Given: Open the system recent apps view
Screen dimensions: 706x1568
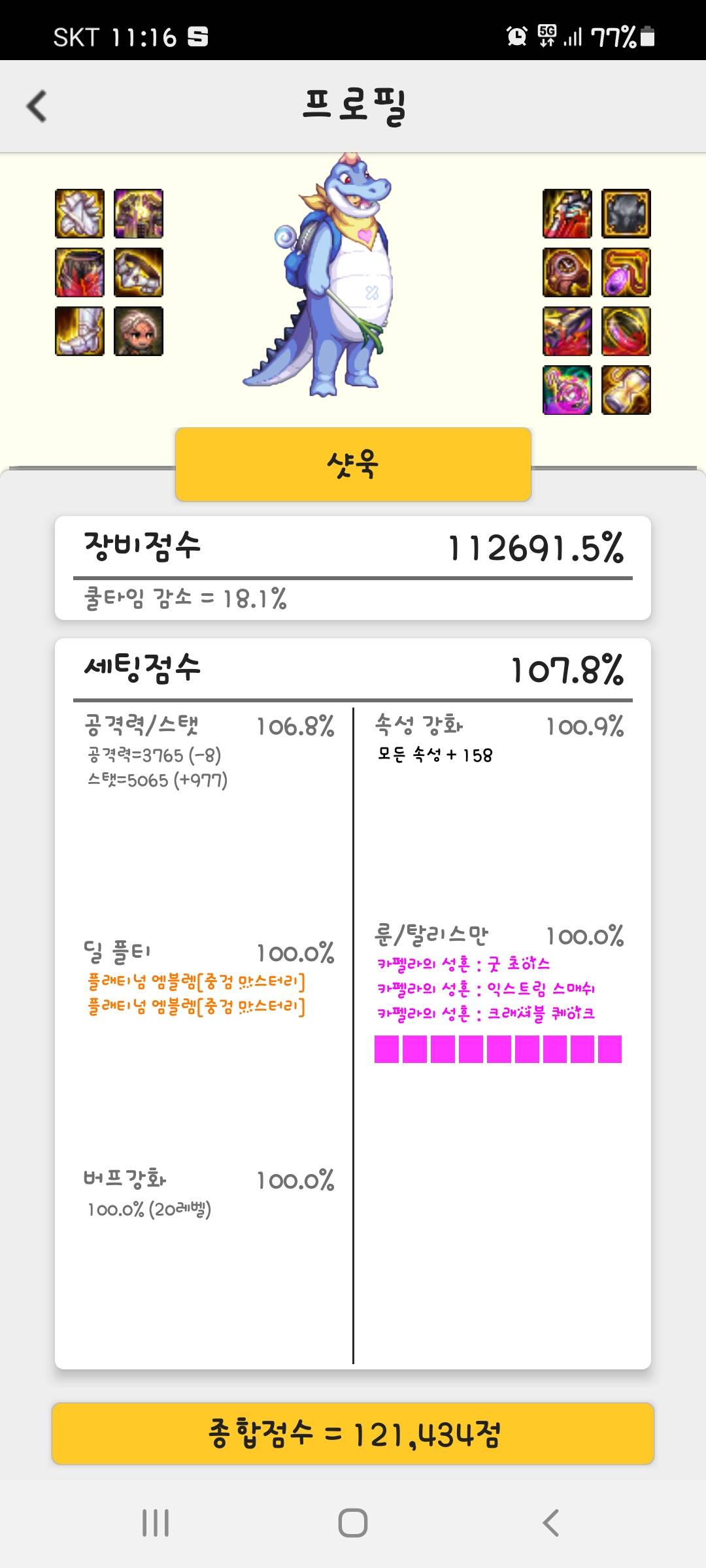Looking at the screenshot, I should pos(156,1523).
